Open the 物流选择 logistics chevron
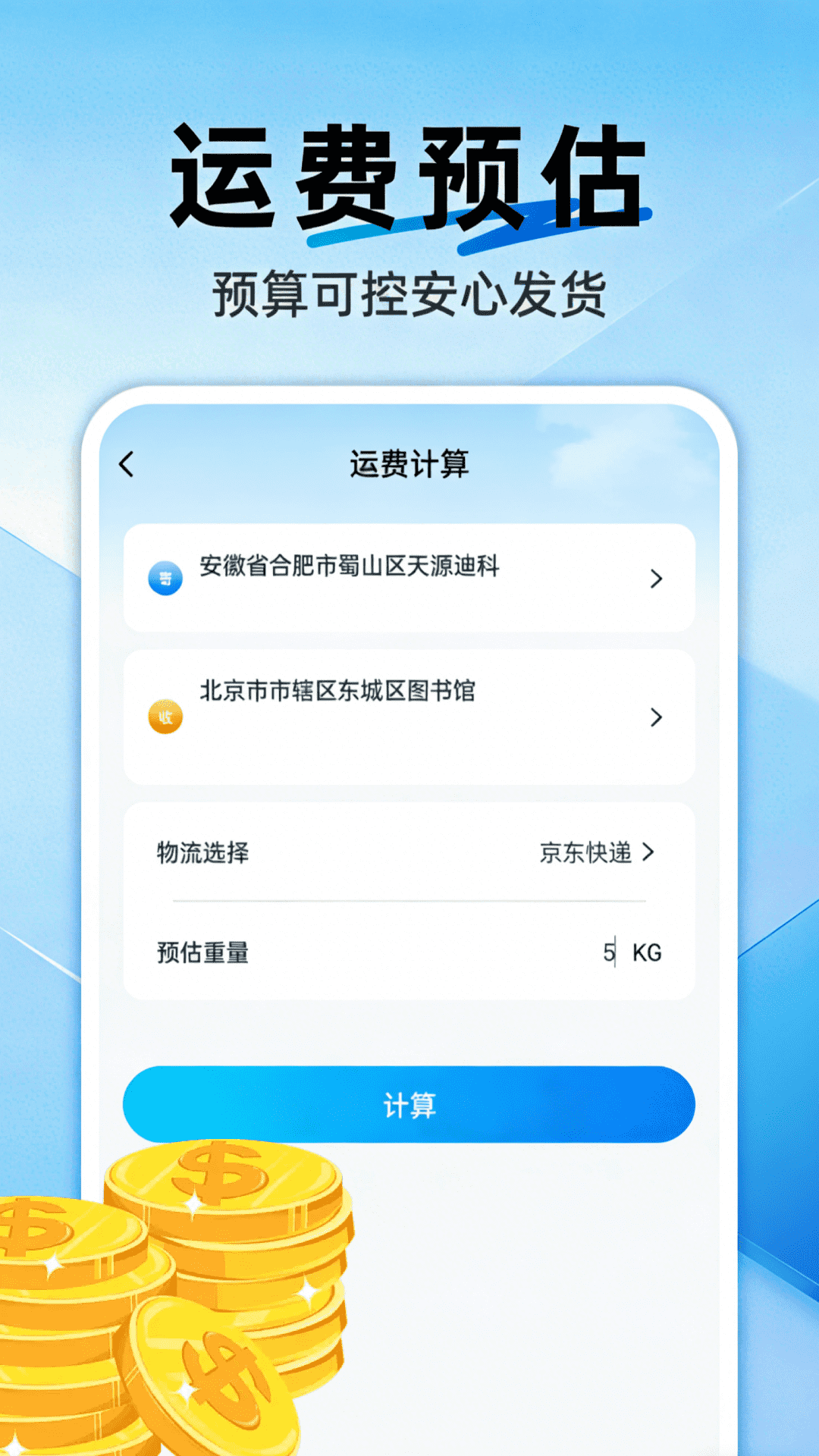819x1456 pixels. pyautogui.click(x=651, y=852)
